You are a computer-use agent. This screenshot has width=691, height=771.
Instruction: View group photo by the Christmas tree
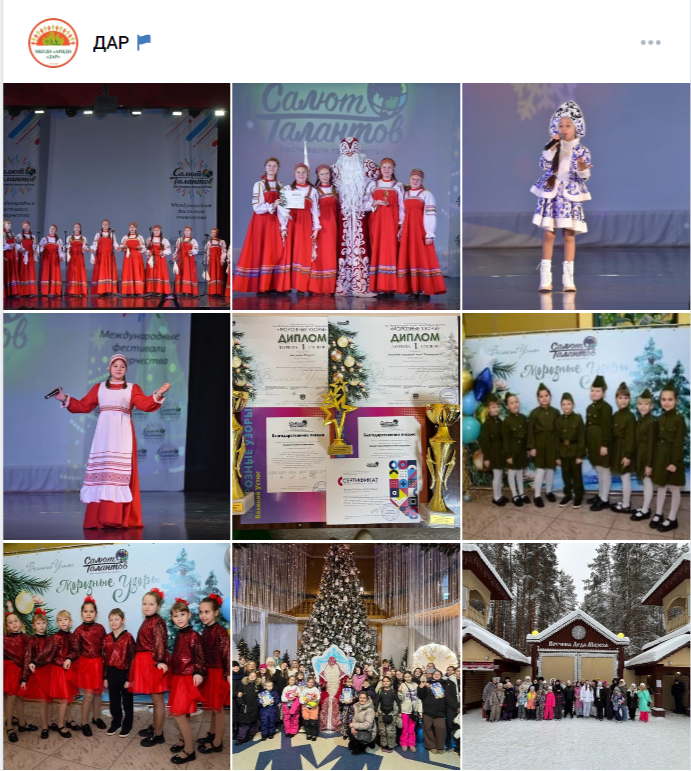pos(346,656)
